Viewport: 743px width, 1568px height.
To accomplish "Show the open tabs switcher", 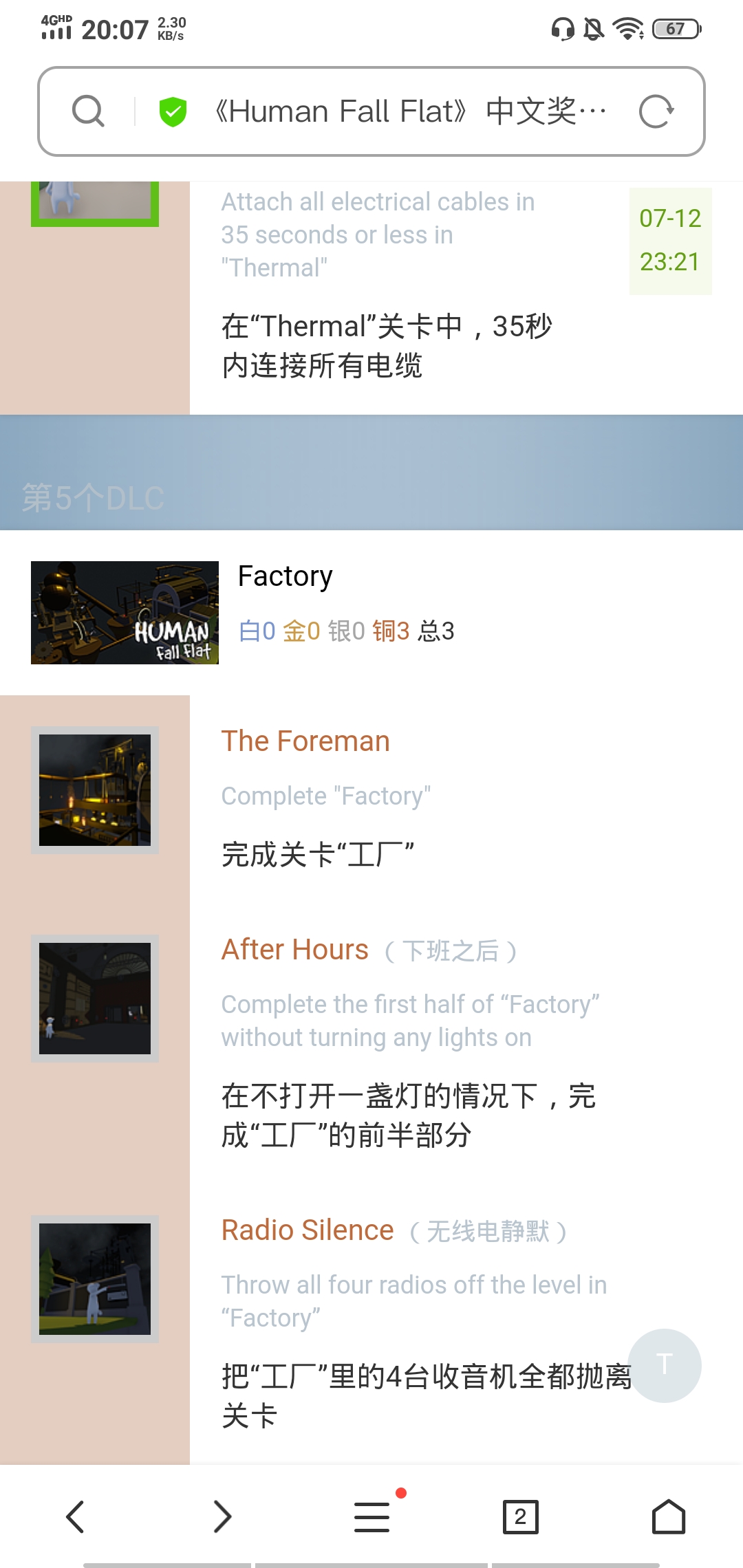I will [520, 1516].
